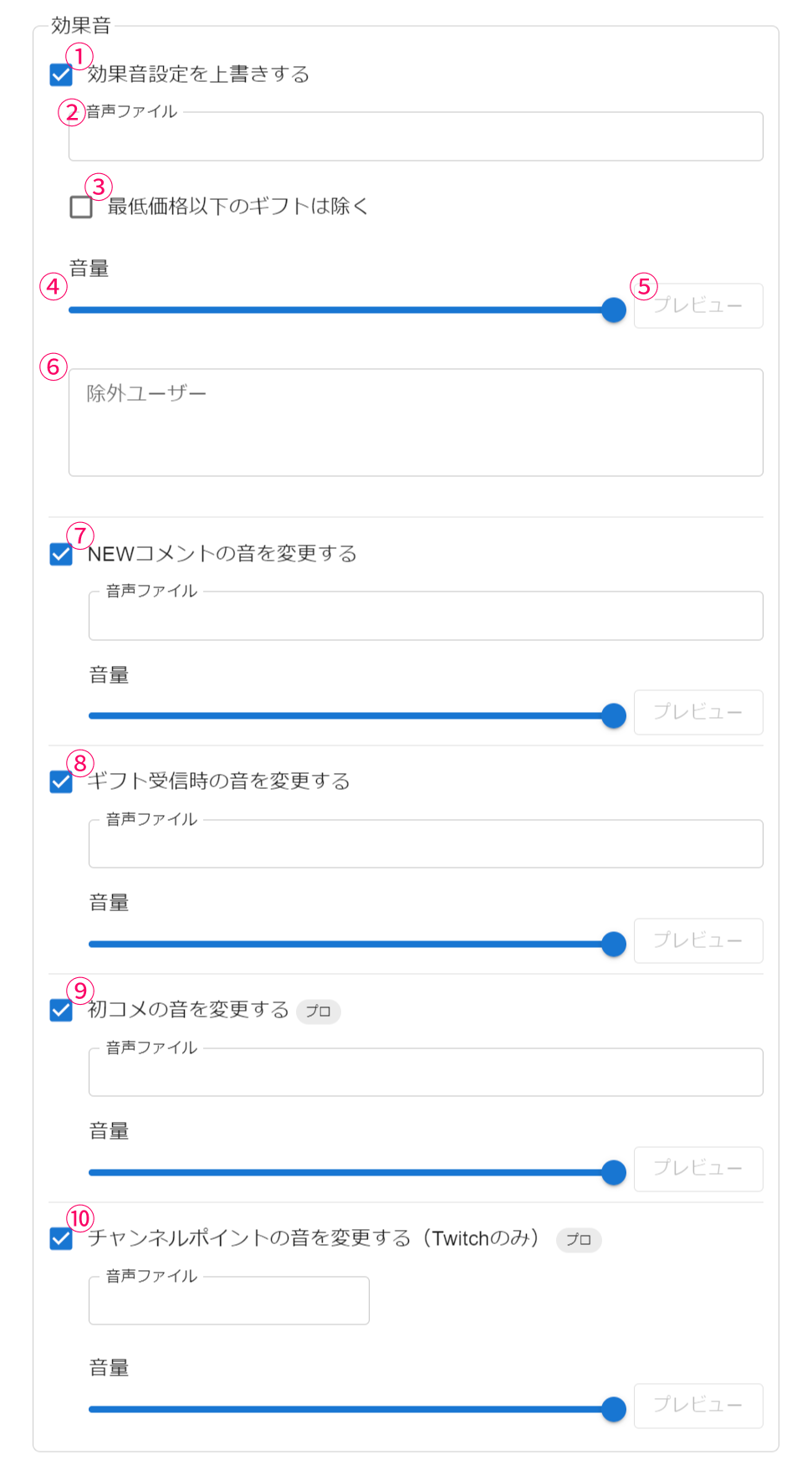The height and width of the screenshot is (1465, 812).
Task: Tap the 音量 slider under 最低価格以下のギフトは除く
Action: click(x=343, y=310)
